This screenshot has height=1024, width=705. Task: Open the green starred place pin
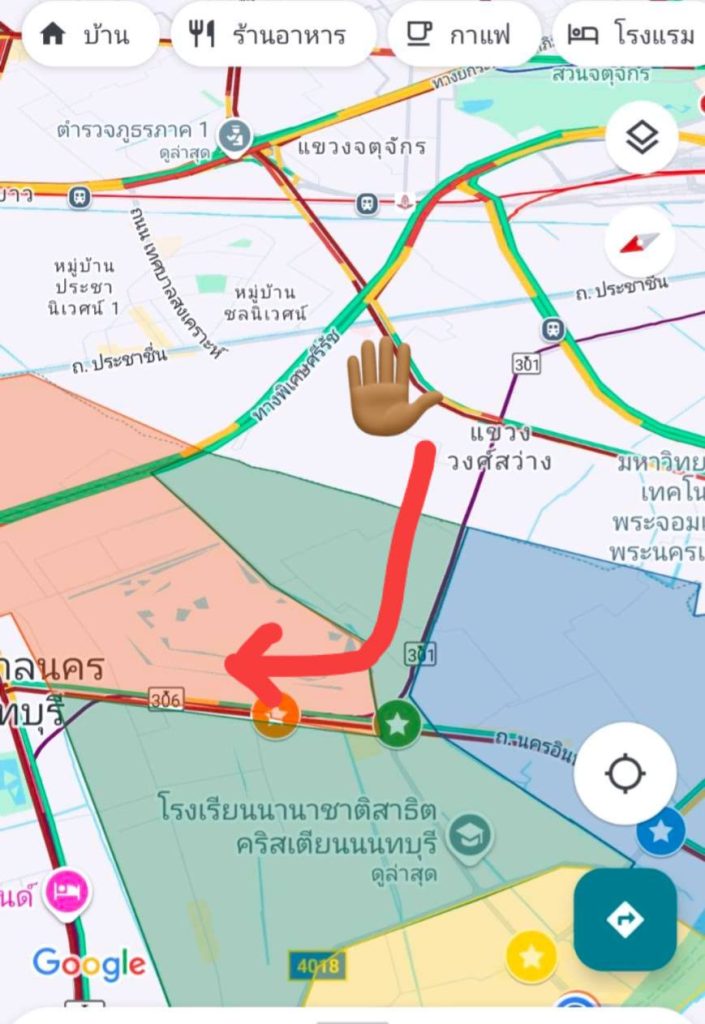(397, 723)
